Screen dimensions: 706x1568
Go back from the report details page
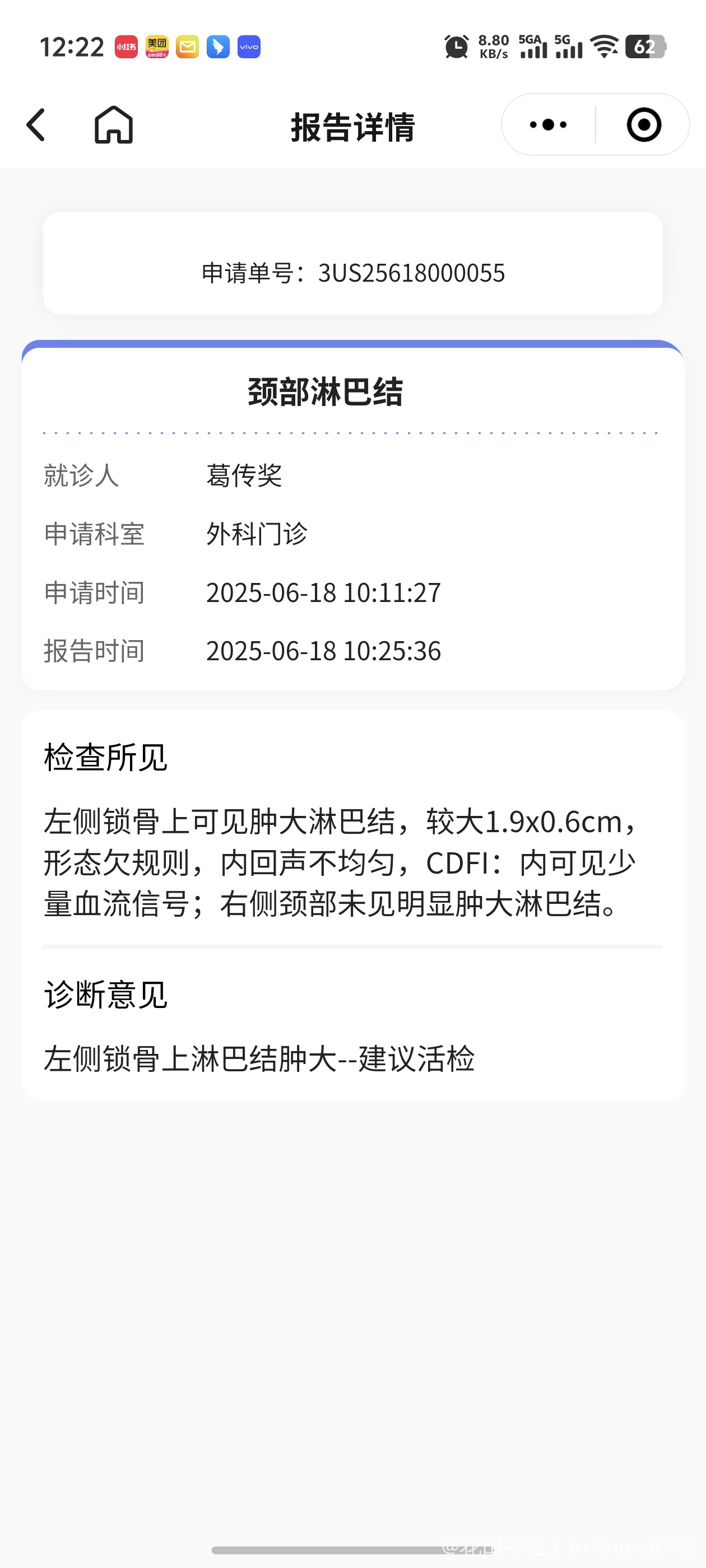click(x=36, y=125)
